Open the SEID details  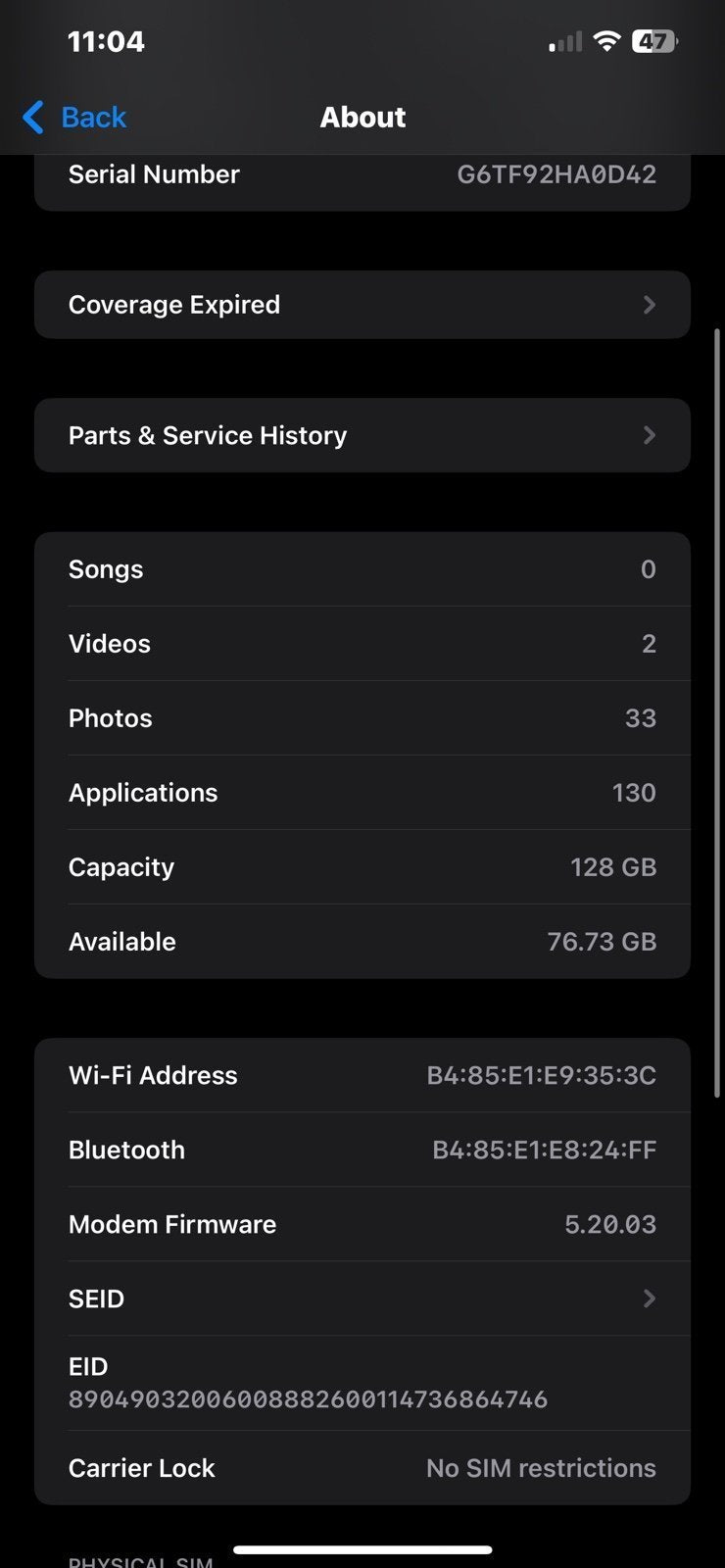click(x=362, y=1298)
